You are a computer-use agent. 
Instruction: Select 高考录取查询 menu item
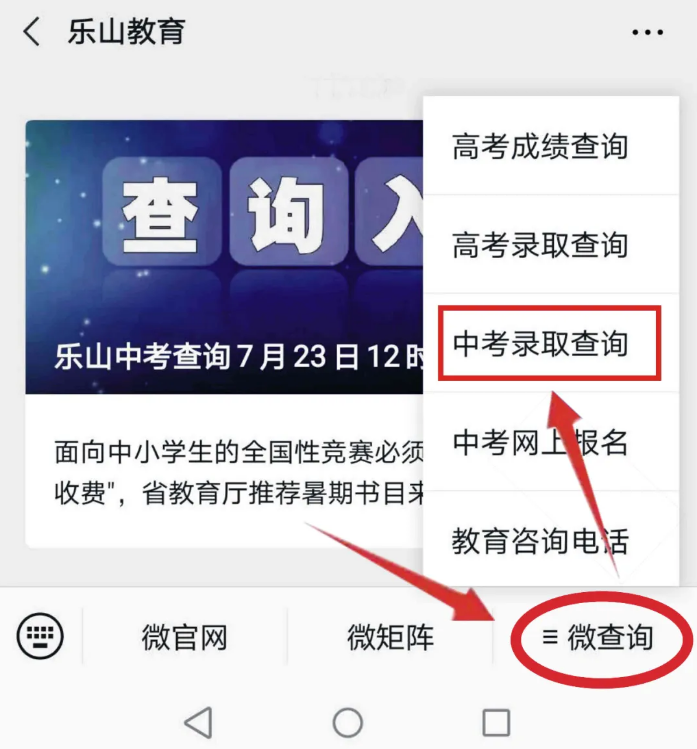coord(540,245)
